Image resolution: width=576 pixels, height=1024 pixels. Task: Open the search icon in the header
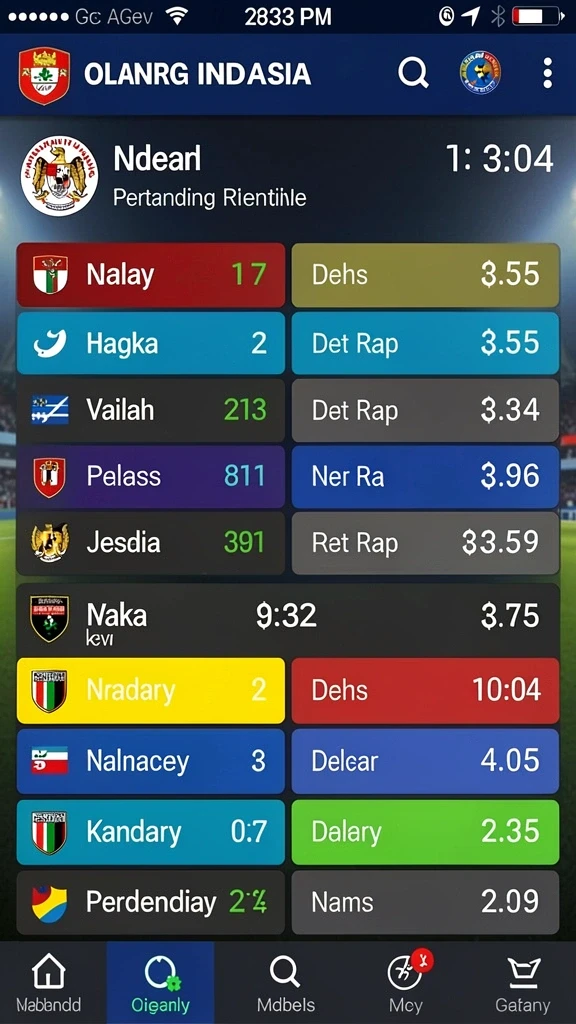[413, 72]
